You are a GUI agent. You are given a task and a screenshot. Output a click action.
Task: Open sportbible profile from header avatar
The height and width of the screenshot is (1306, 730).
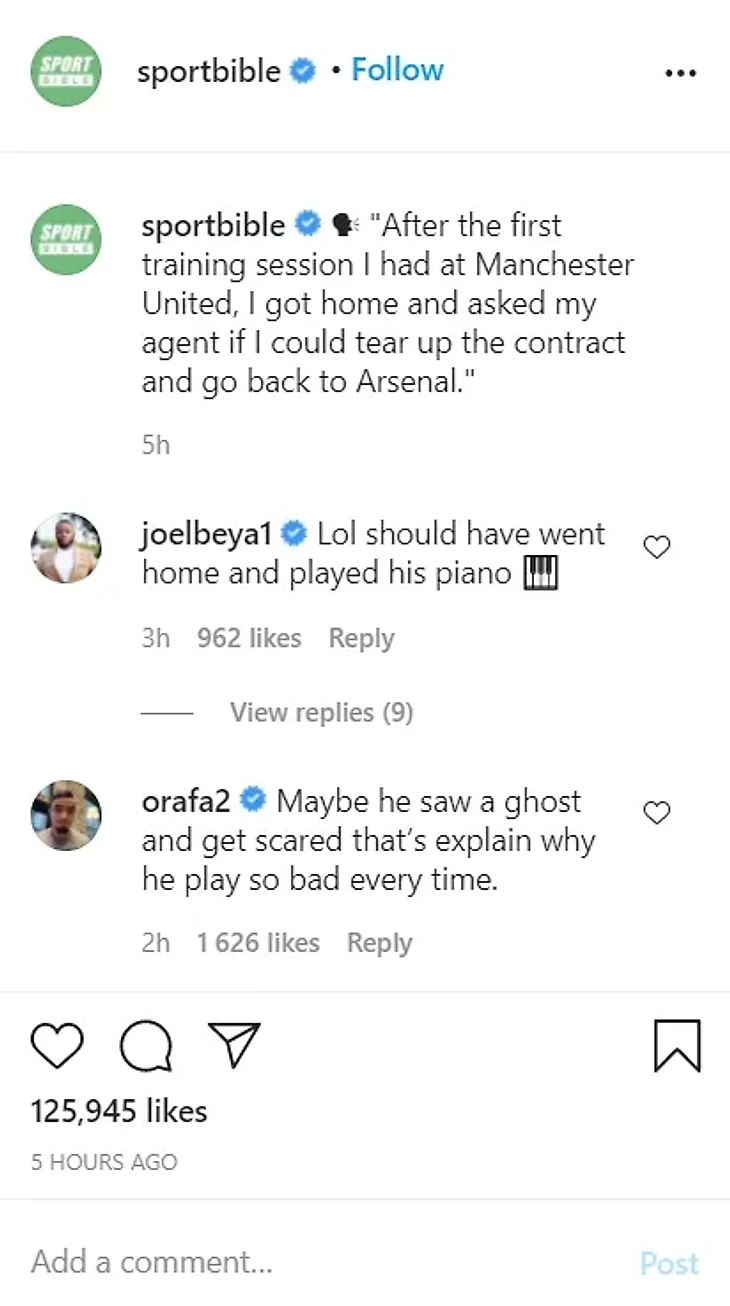(65, 71)
